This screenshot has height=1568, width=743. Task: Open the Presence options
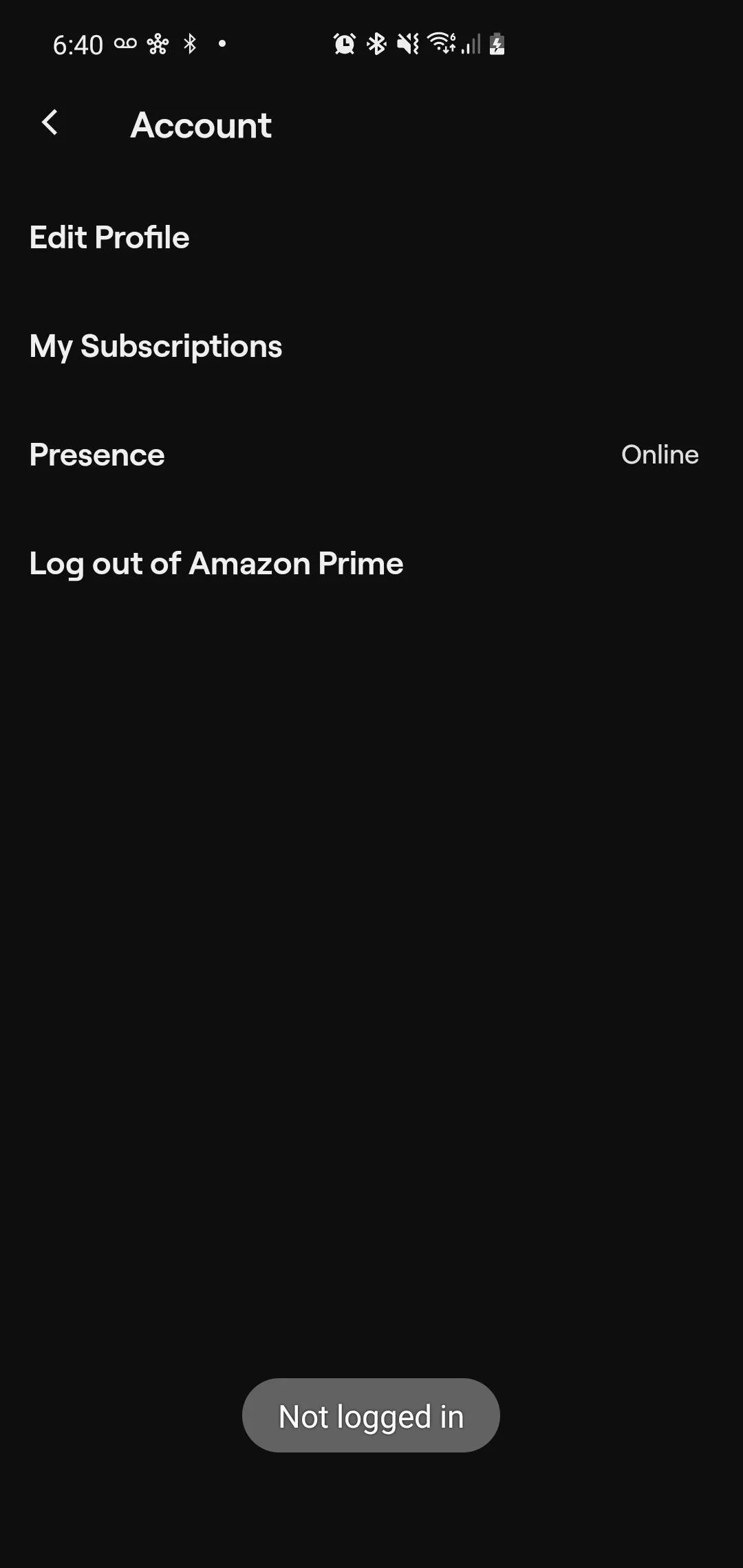[x=96, y=454]
